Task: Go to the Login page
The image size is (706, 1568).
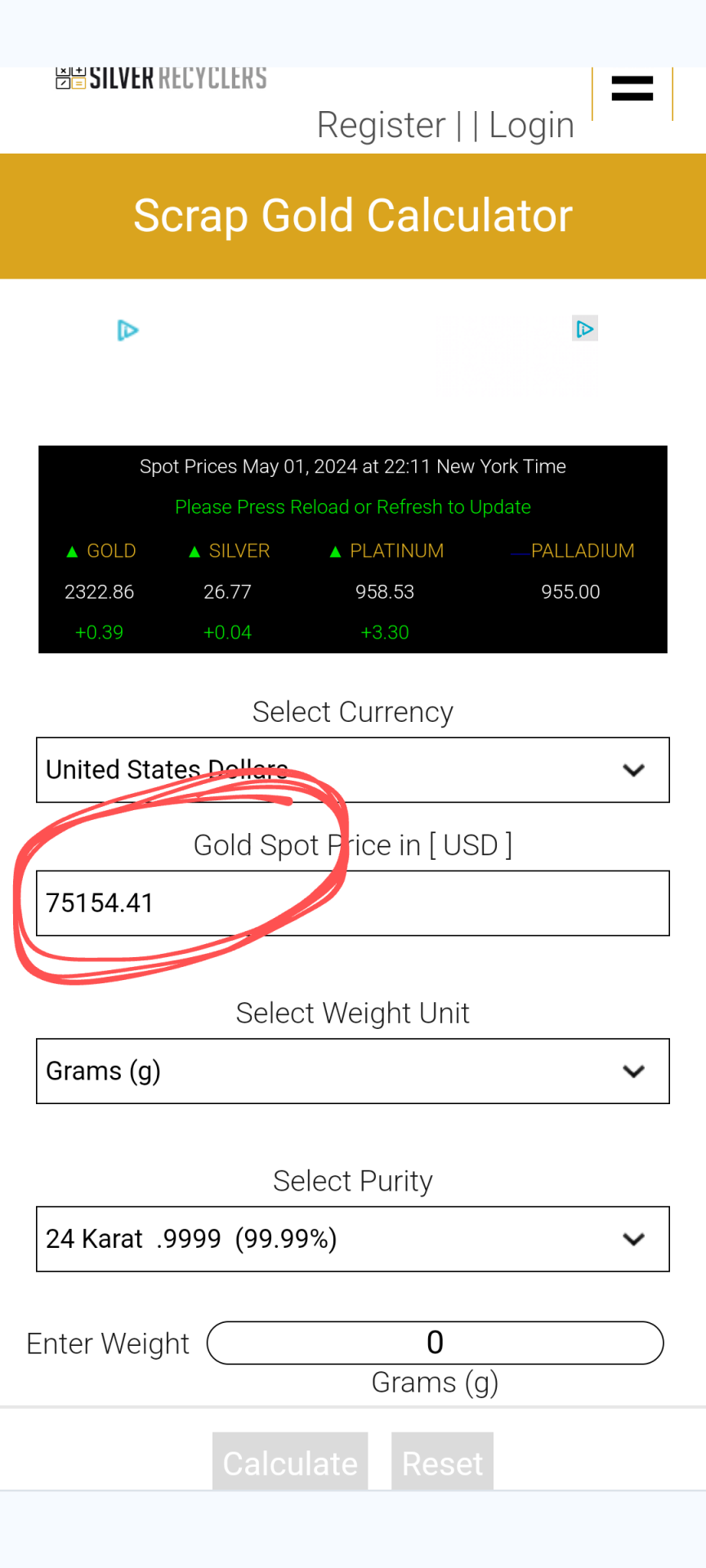Action: click(531, 126)
